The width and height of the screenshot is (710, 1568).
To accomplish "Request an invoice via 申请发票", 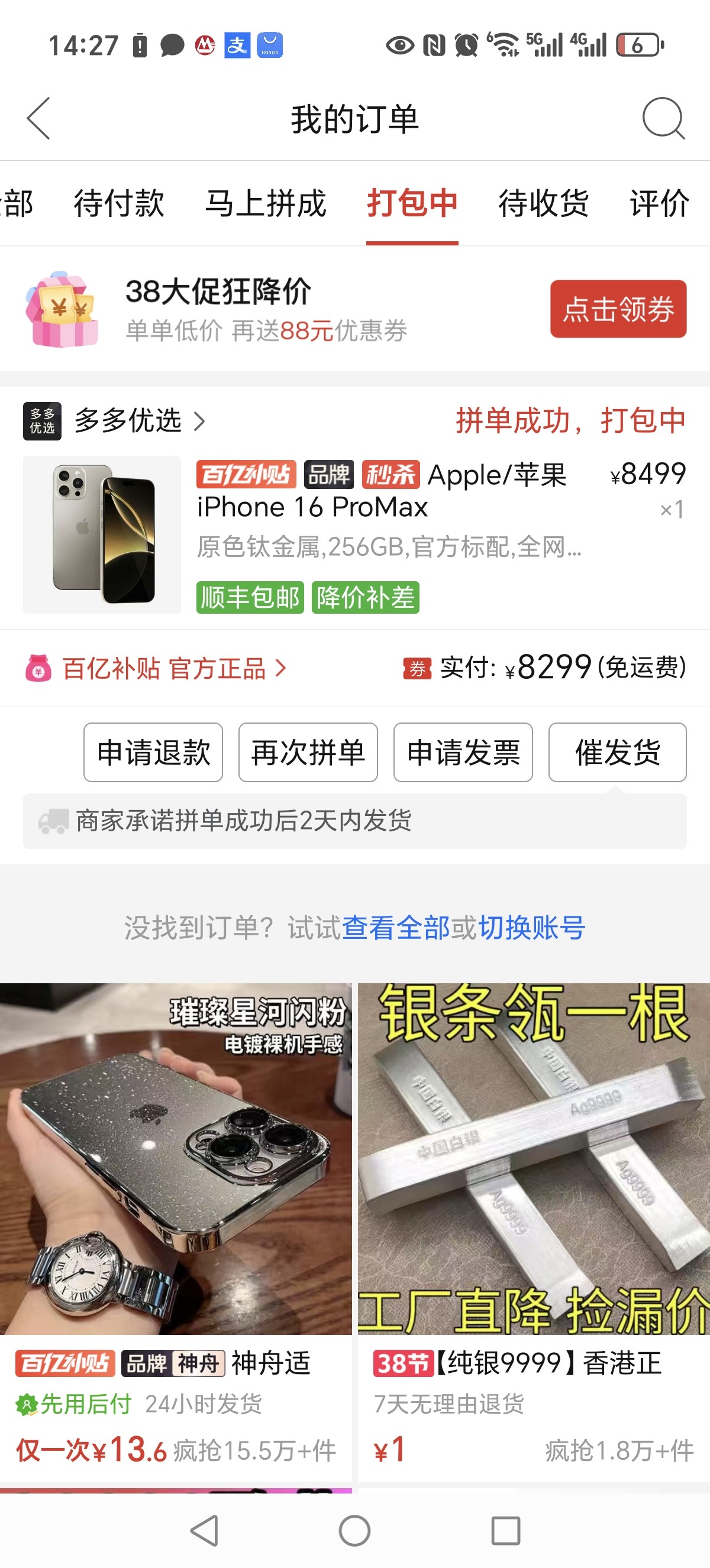I will pyautogui.click(x=463, y=752).
